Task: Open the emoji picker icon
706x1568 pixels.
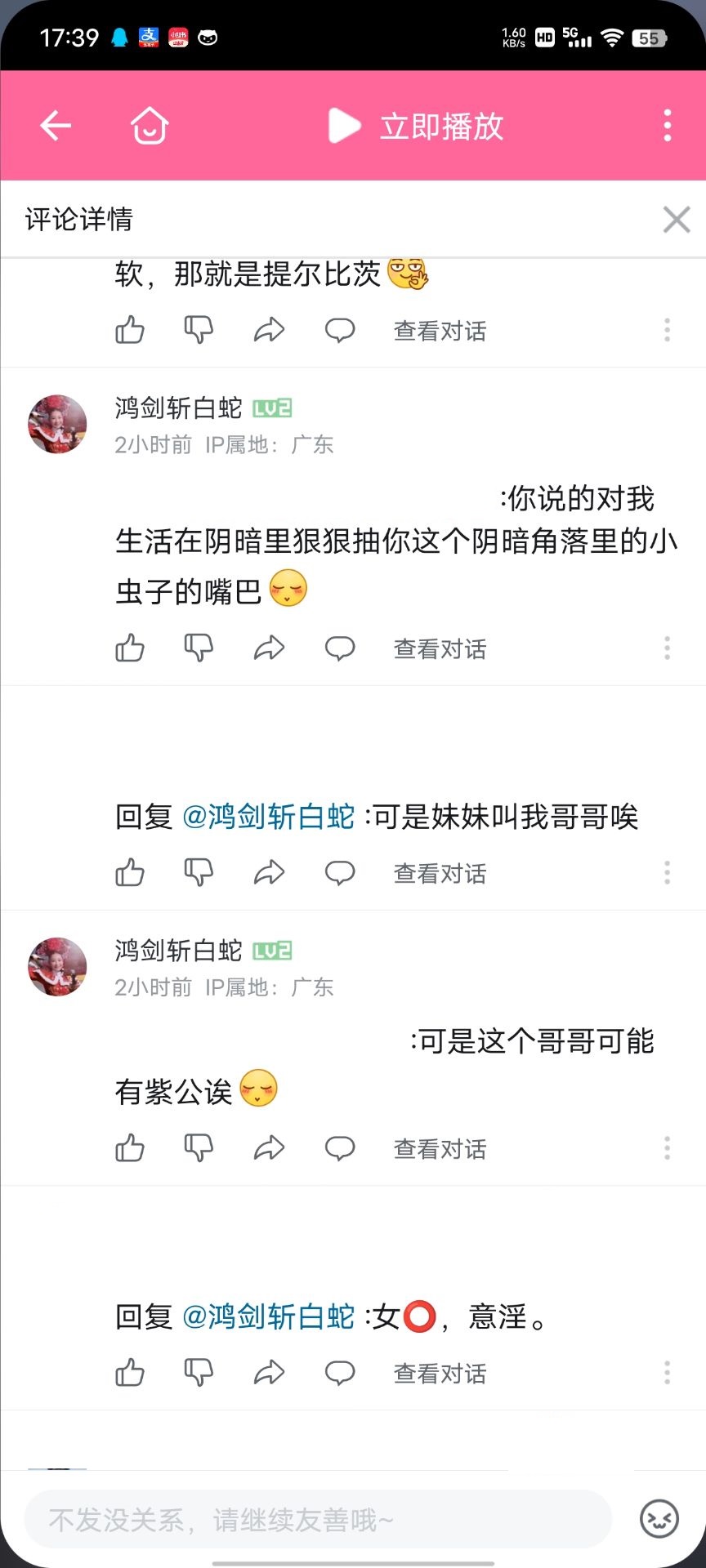Action: pos(659,1519)
